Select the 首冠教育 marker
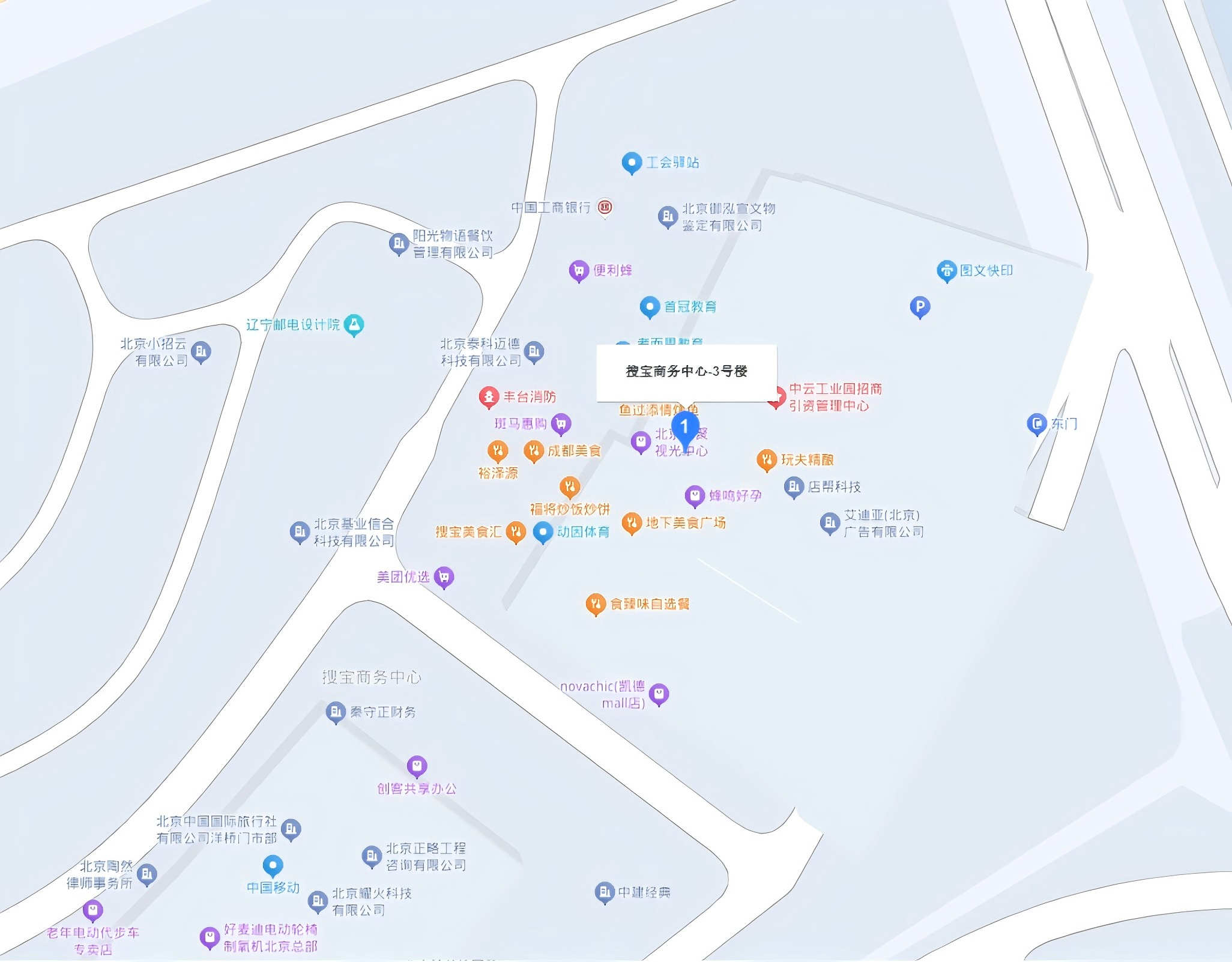1232x962 pixels. tap(650, 307)
